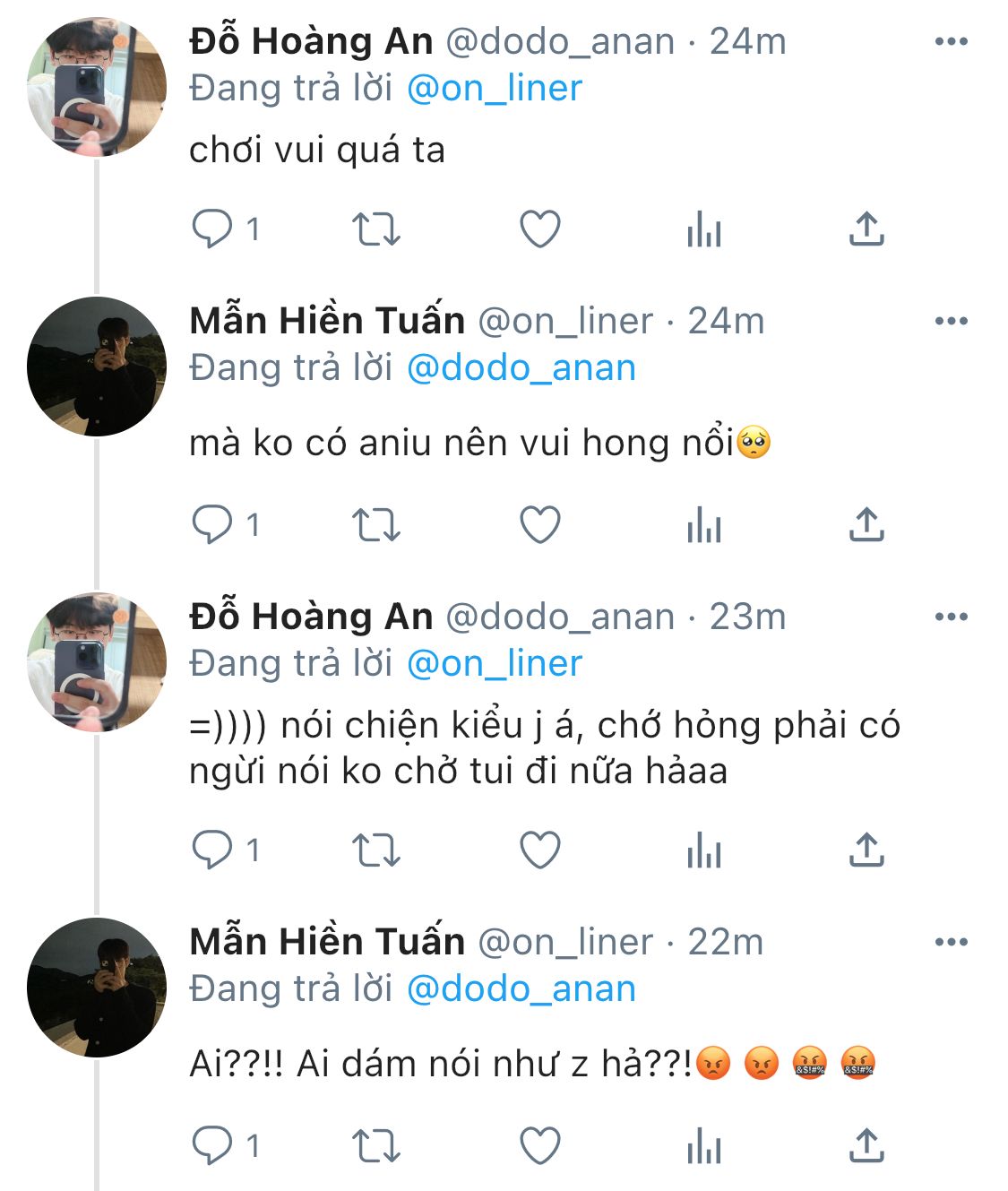Like the "Ai dám nói như z hả" tweet
The height and width of the screenshot is (1191, 1008).
point(540,1146)
